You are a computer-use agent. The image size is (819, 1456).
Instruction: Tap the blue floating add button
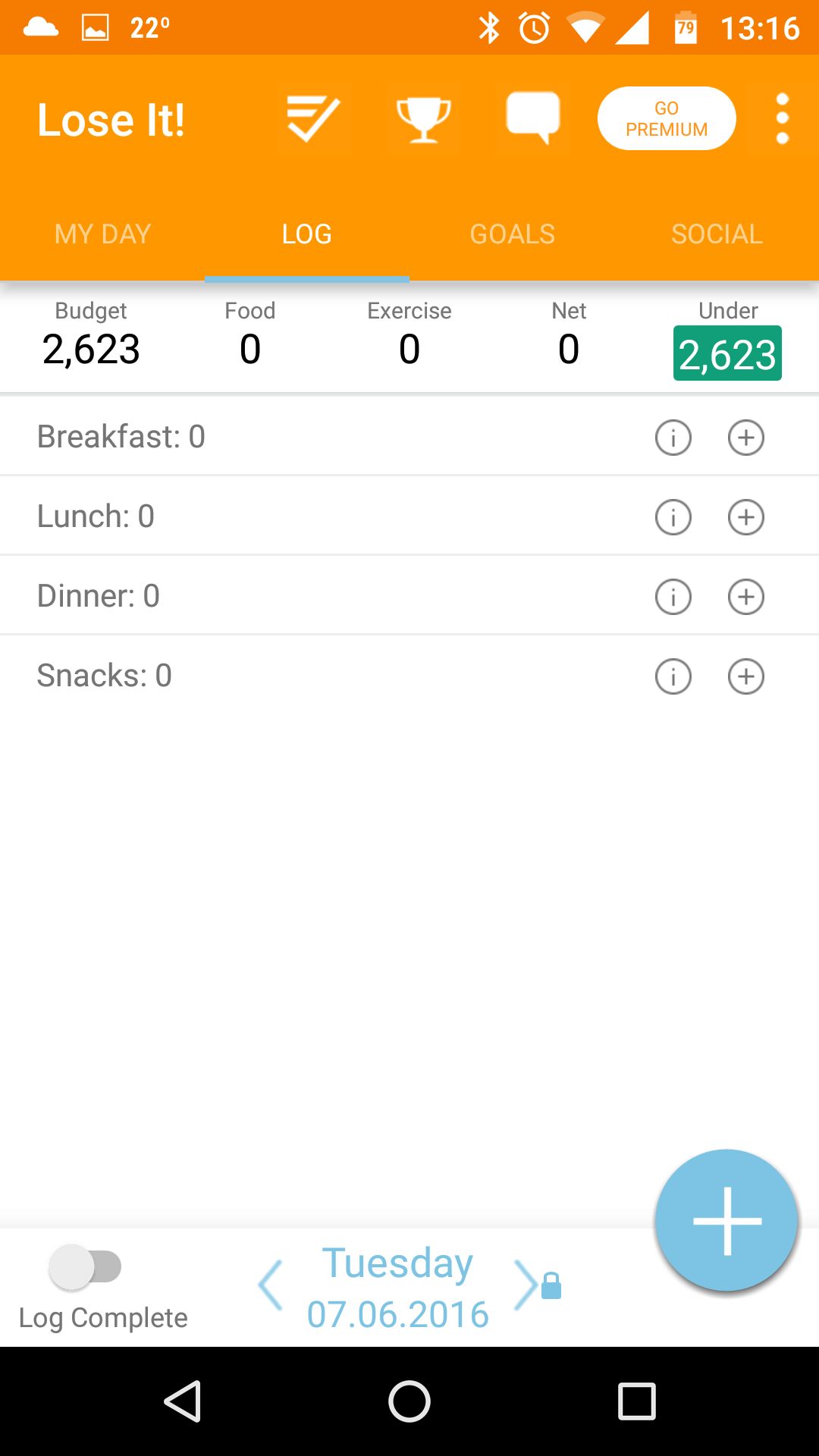pyautogui.click(x=726, y=1220)
